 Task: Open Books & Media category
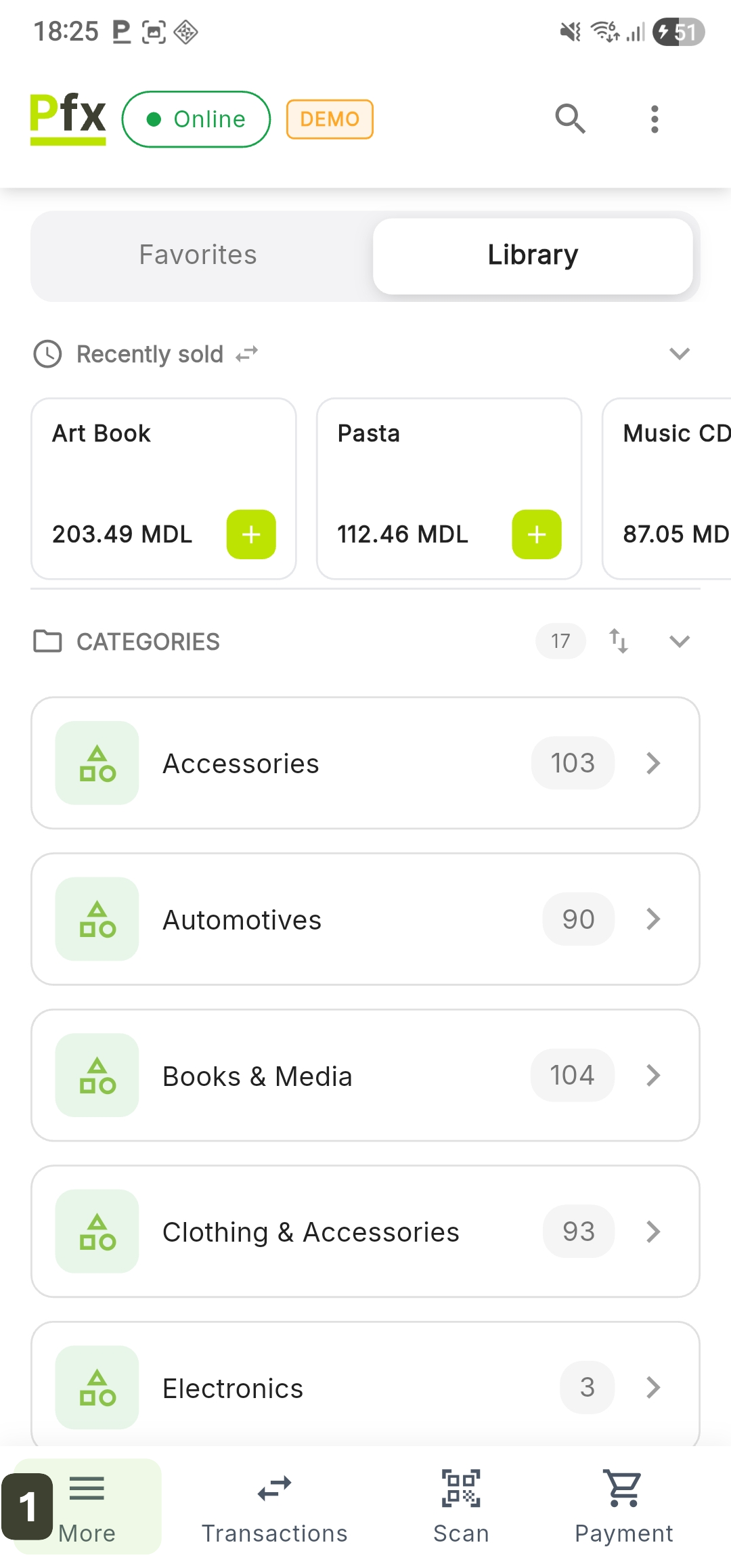pyautogui.click(x=365, y=1075)
